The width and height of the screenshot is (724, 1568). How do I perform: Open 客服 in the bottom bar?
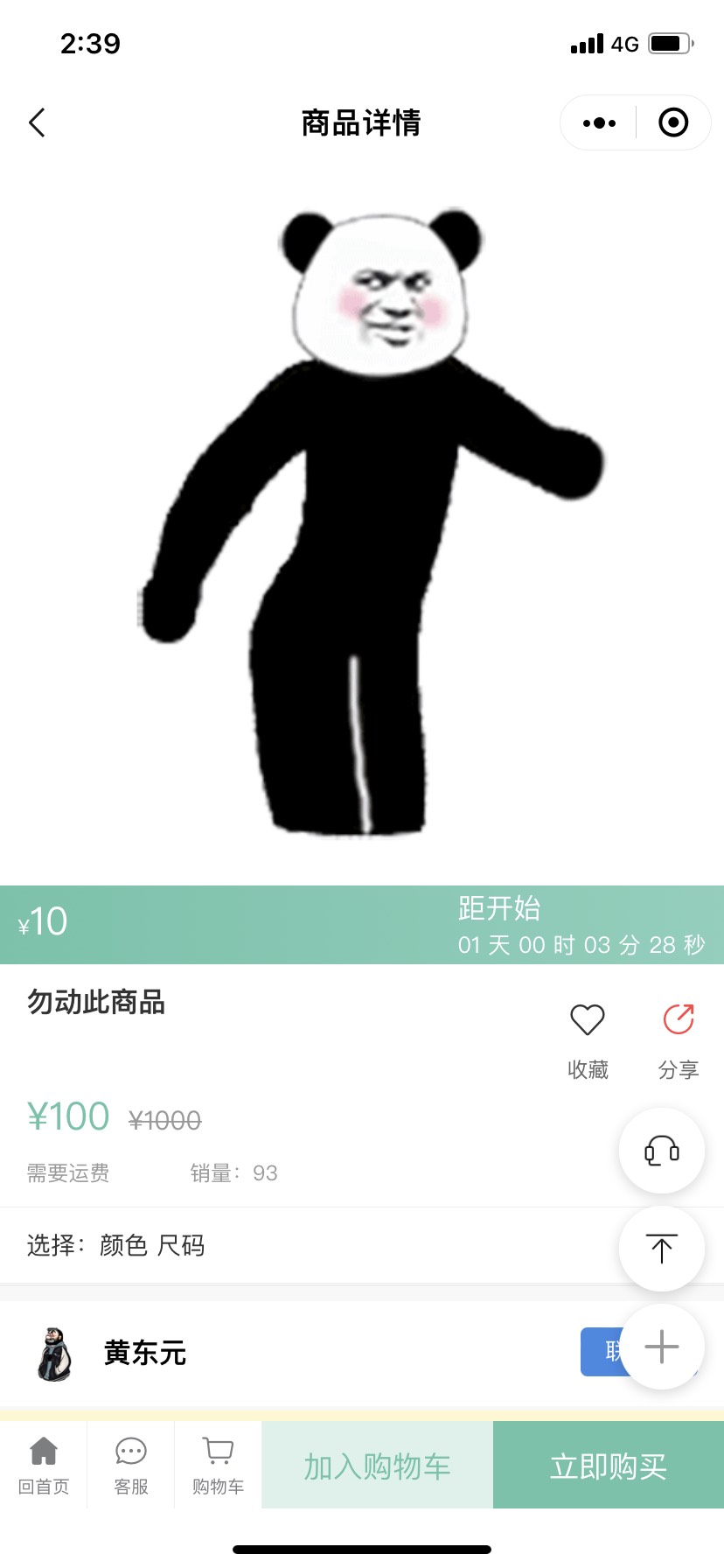pyautogui.click(x=131, y=1465)
